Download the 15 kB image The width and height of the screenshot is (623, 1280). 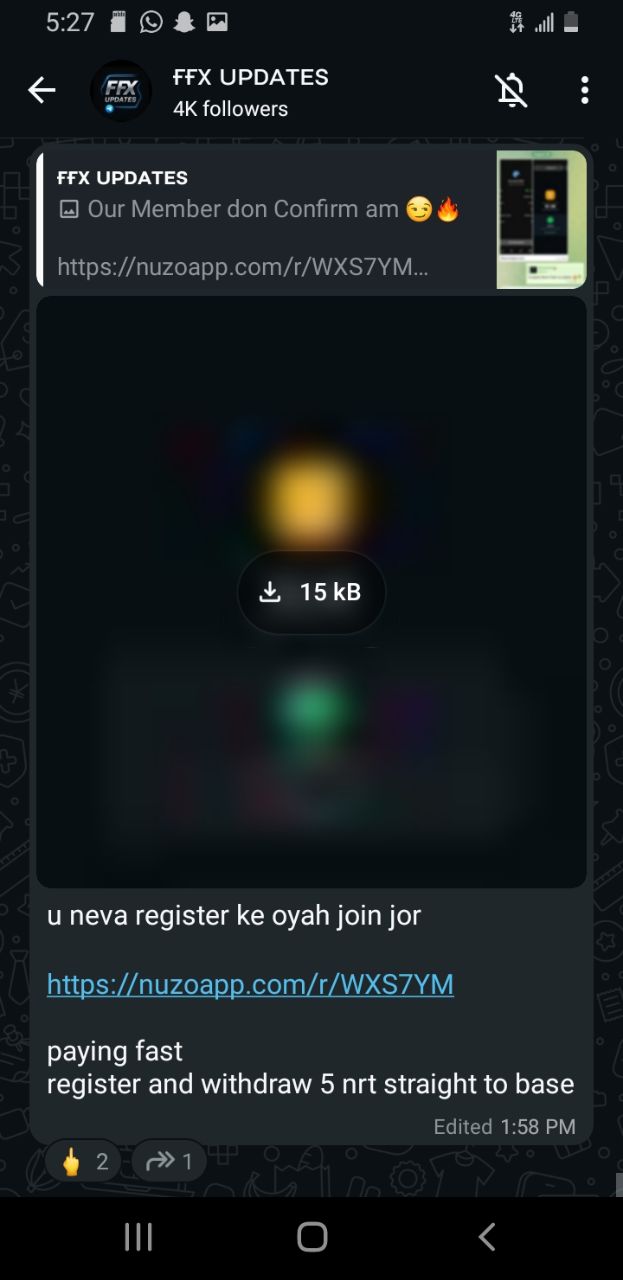(x=311, y=592)
